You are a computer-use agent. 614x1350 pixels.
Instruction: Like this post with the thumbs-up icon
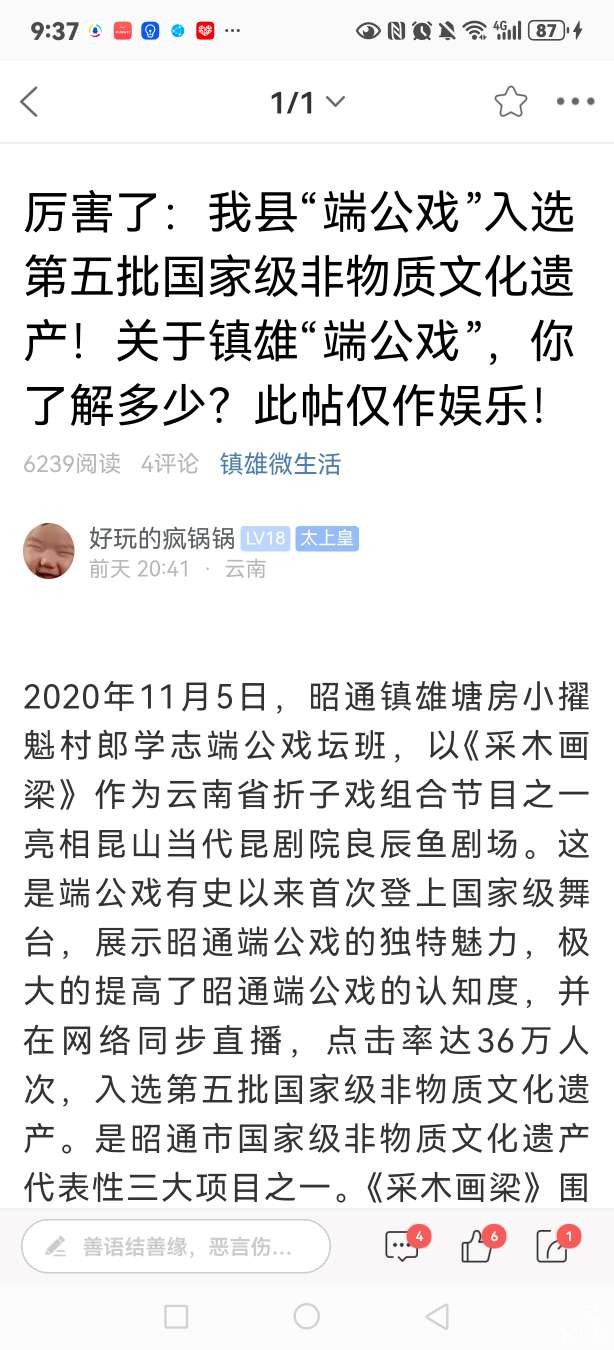click(x=478, y=1246)
